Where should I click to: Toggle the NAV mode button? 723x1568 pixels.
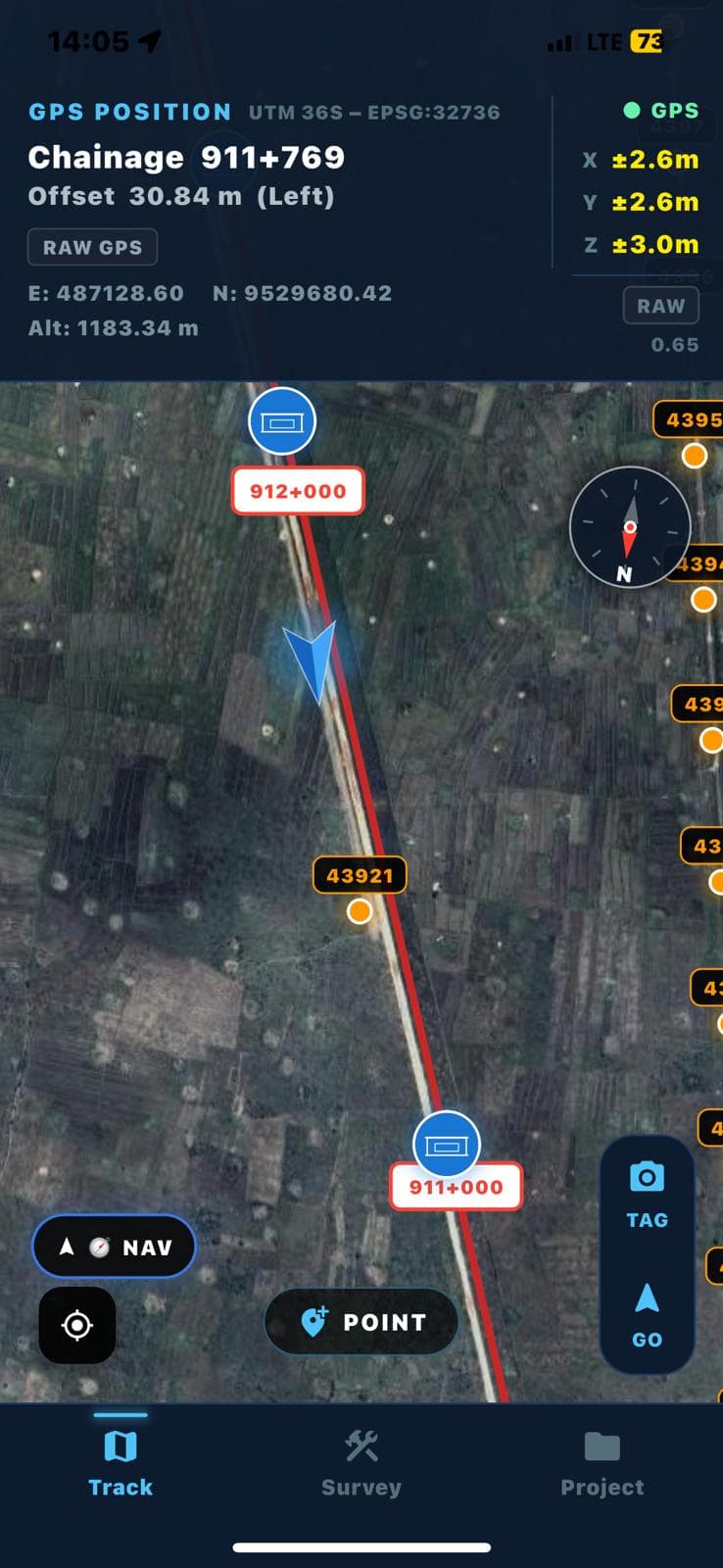coord(115,1247)
